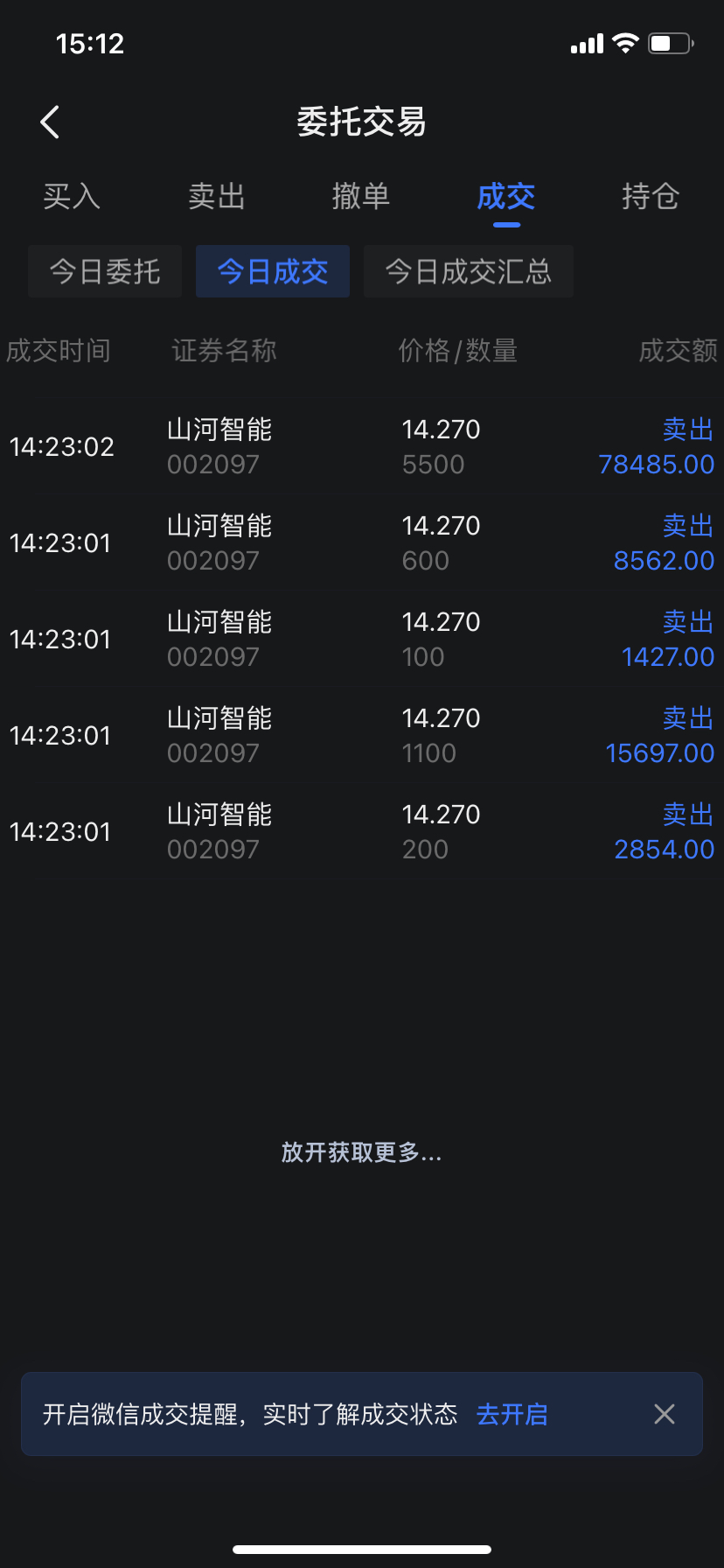Select the 今日成交 filter
This screenshot has width=724, height=1568.
tap(273, 271)
